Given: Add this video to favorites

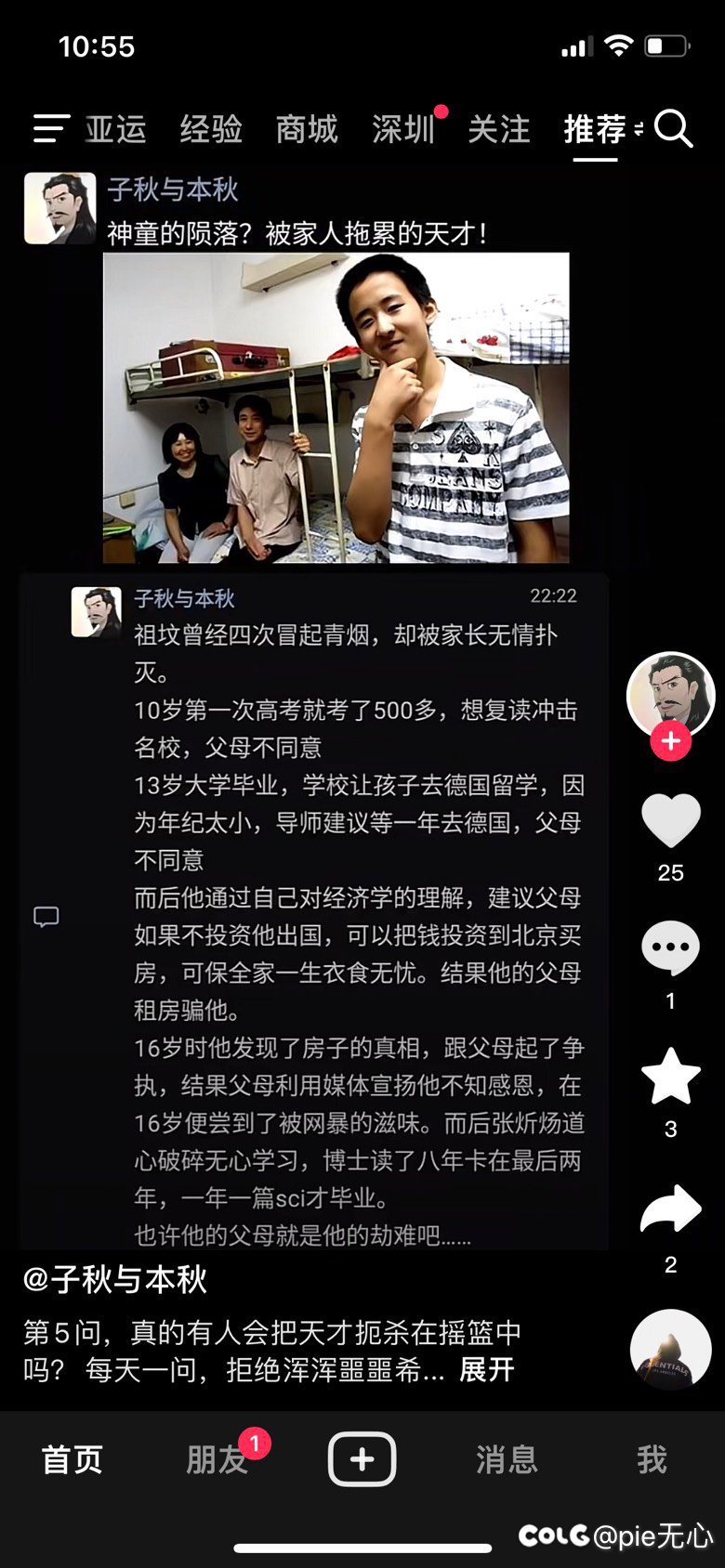Looking at the screenshot, I should click(671, 1077).
